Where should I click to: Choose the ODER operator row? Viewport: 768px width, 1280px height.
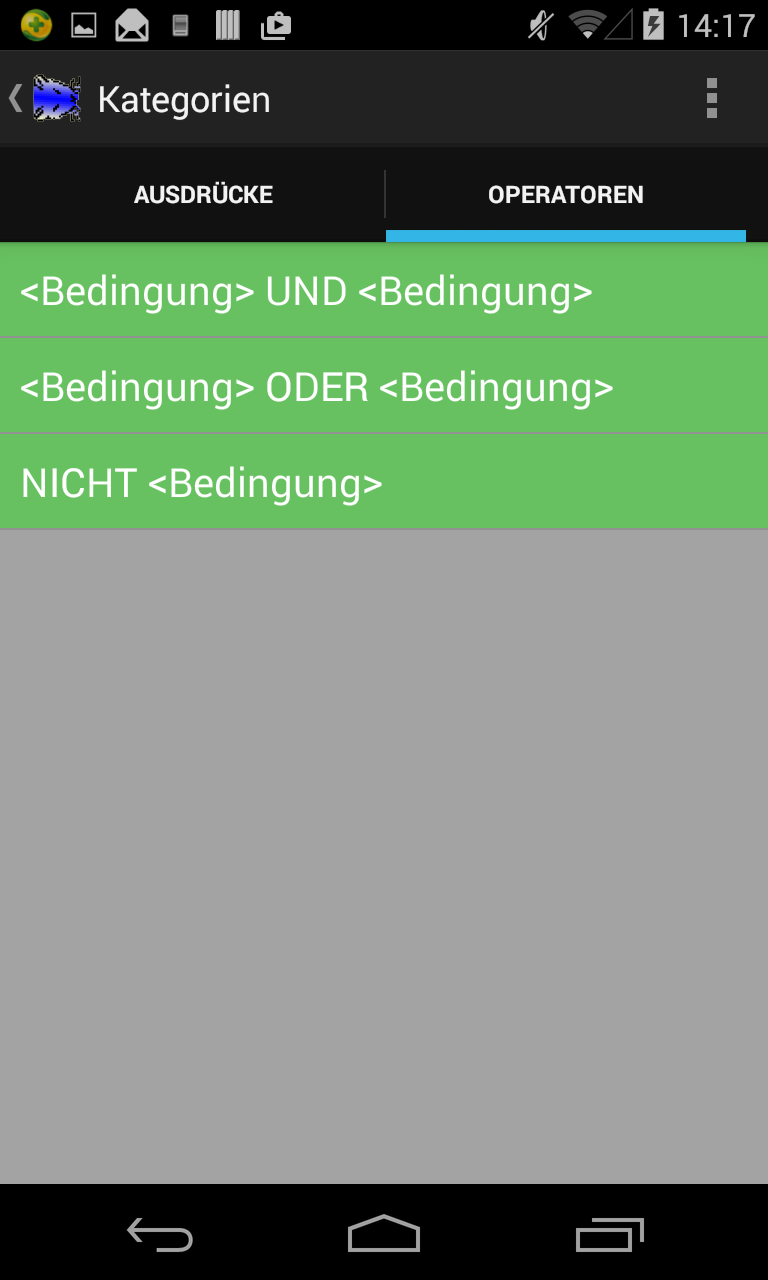384,387
